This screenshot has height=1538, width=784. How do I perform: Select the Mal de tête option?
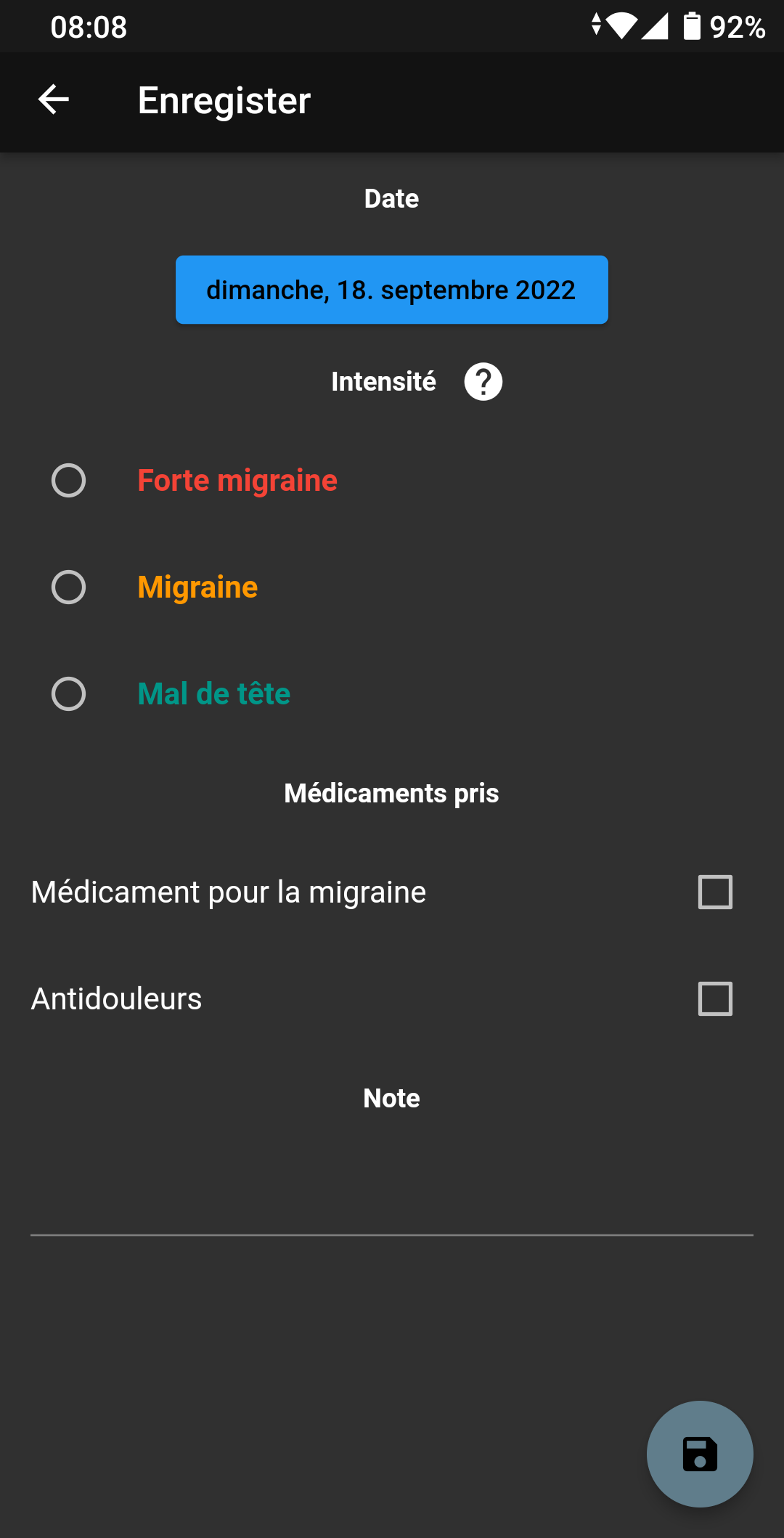(x=69, y=694)
